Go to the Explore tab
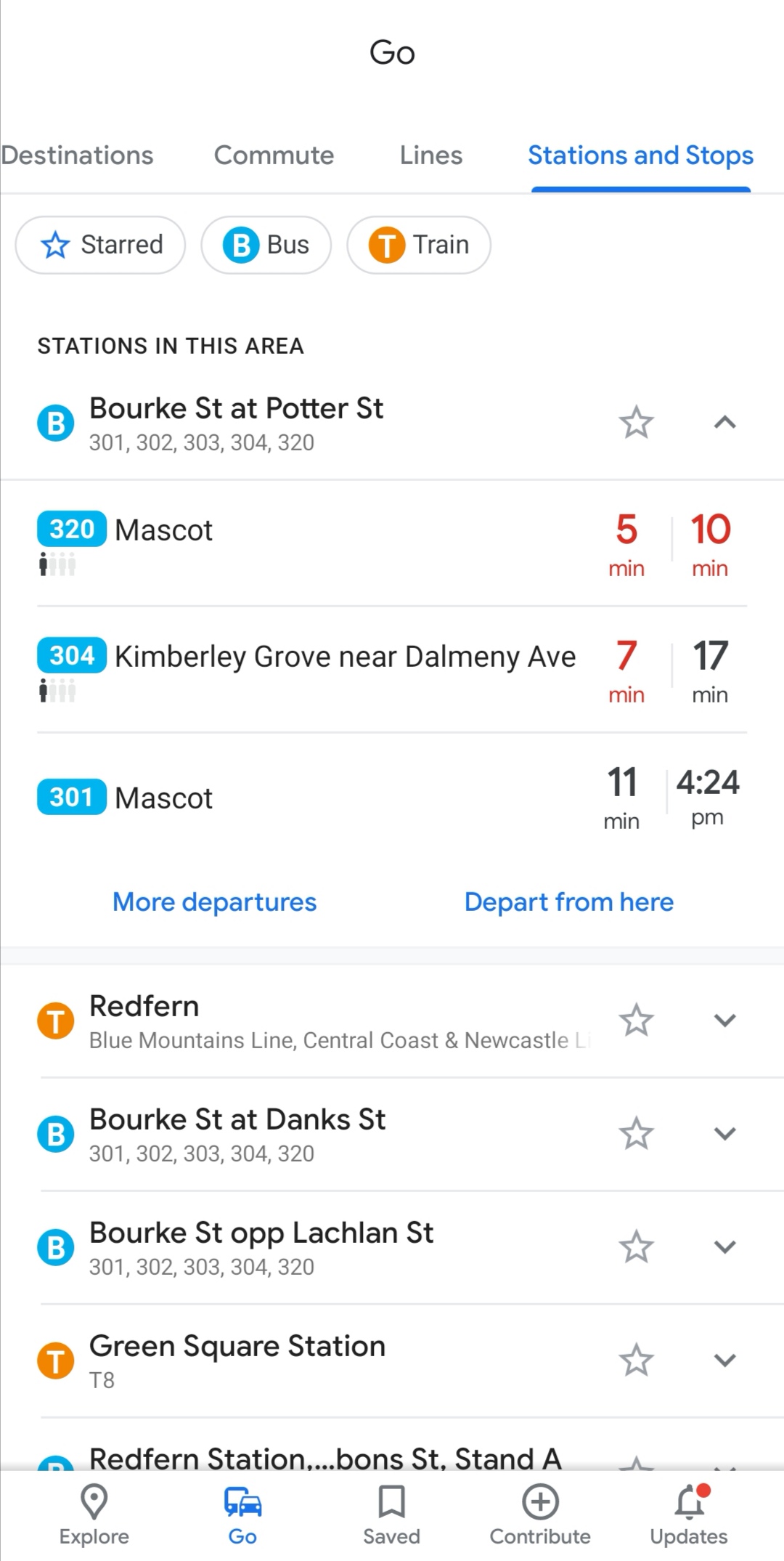 (x=94, y=1515)
